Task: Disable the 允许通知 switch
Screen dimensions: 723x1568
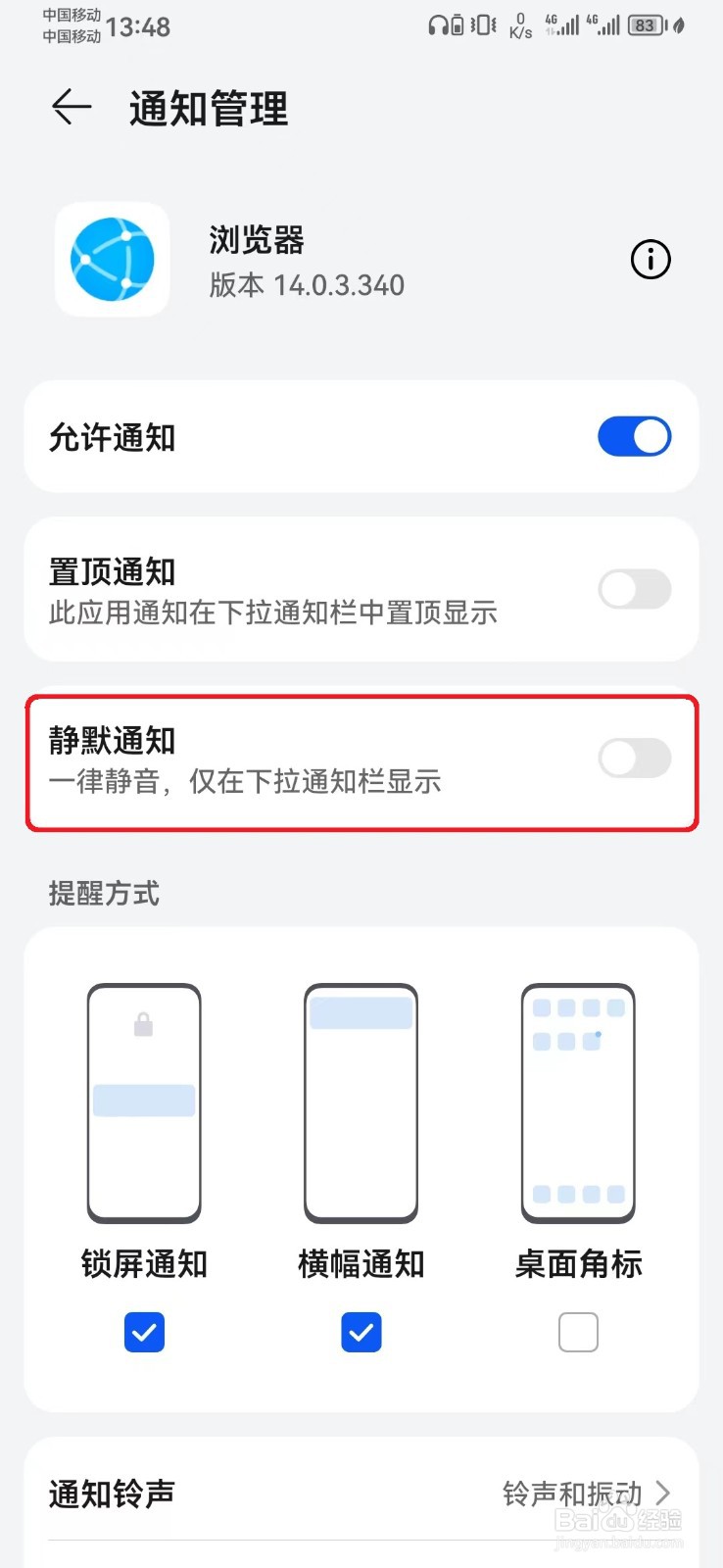Action: click(634, 437)
